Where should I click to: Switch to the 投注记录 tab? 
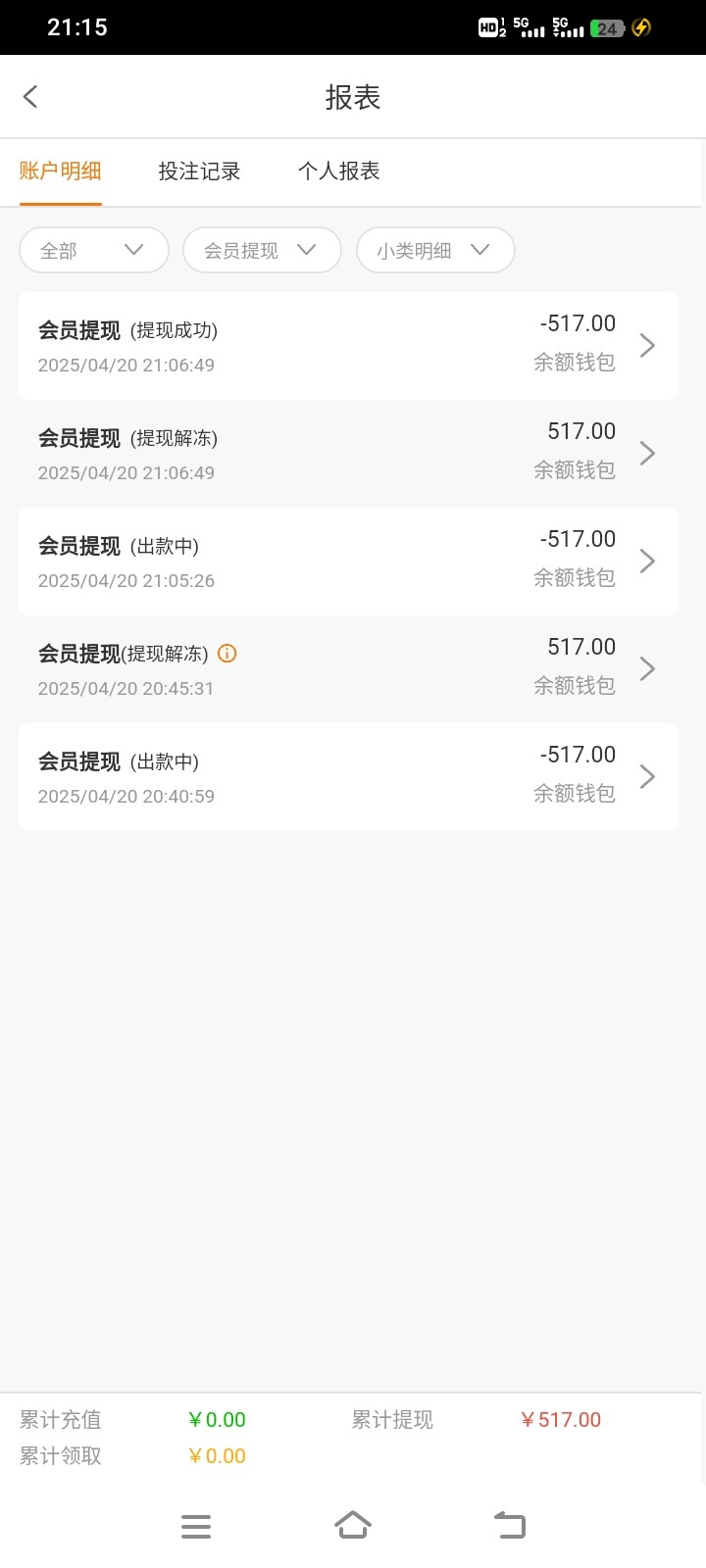pyautogui.click(x=199, y=171)
